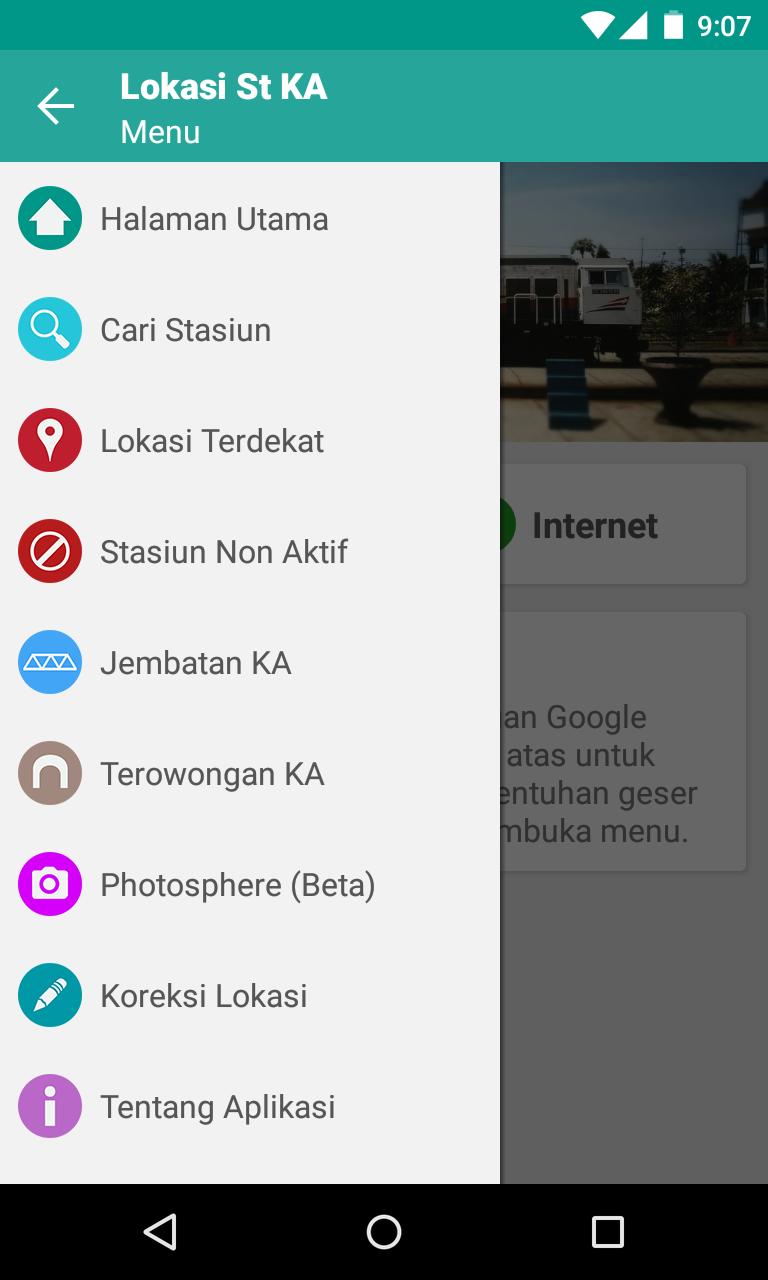Click the Stasiun Non Aktif prohibition icon

tap(49, 551)
